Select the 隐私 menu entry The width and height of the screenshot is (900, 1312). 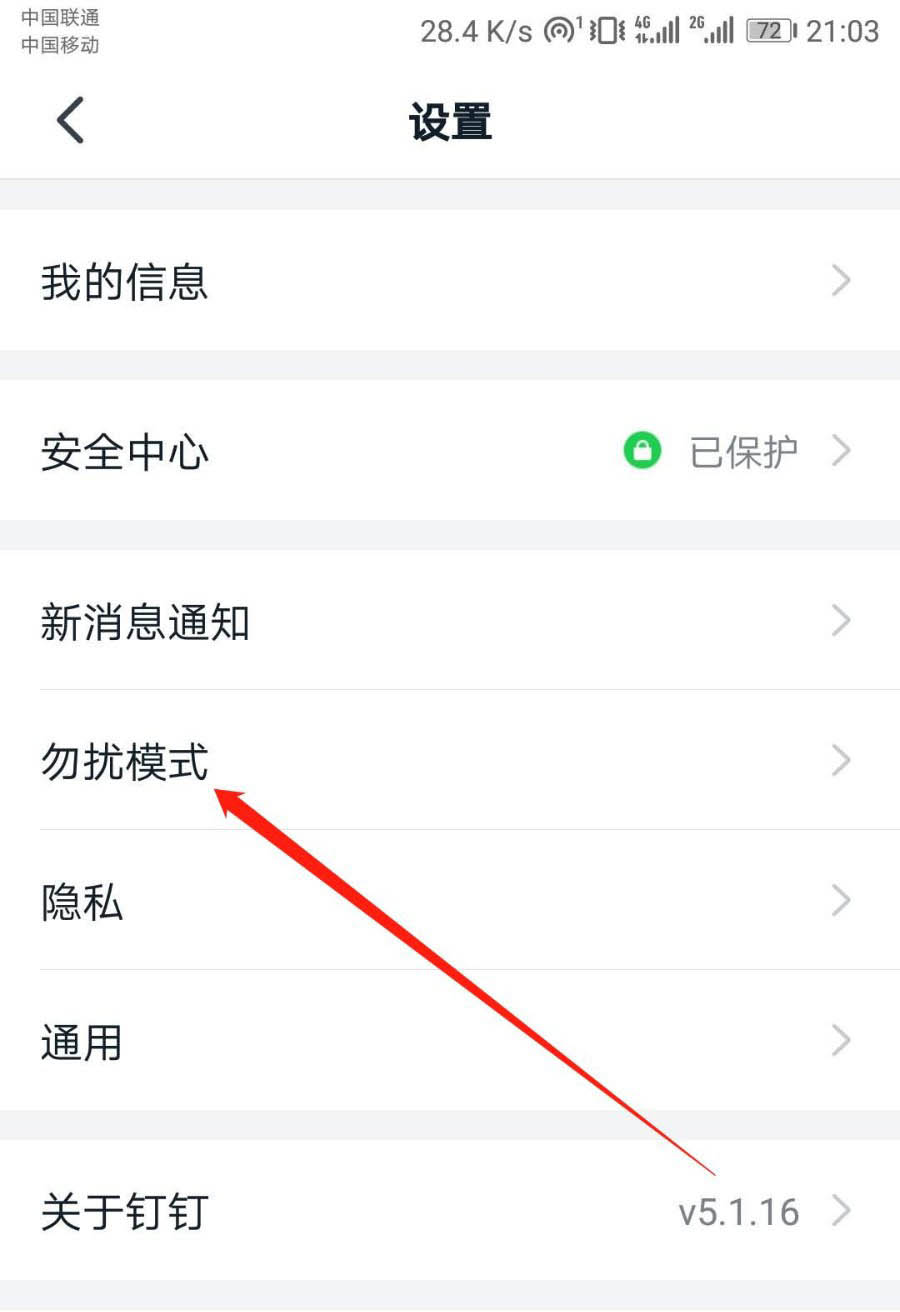(80, 902)
